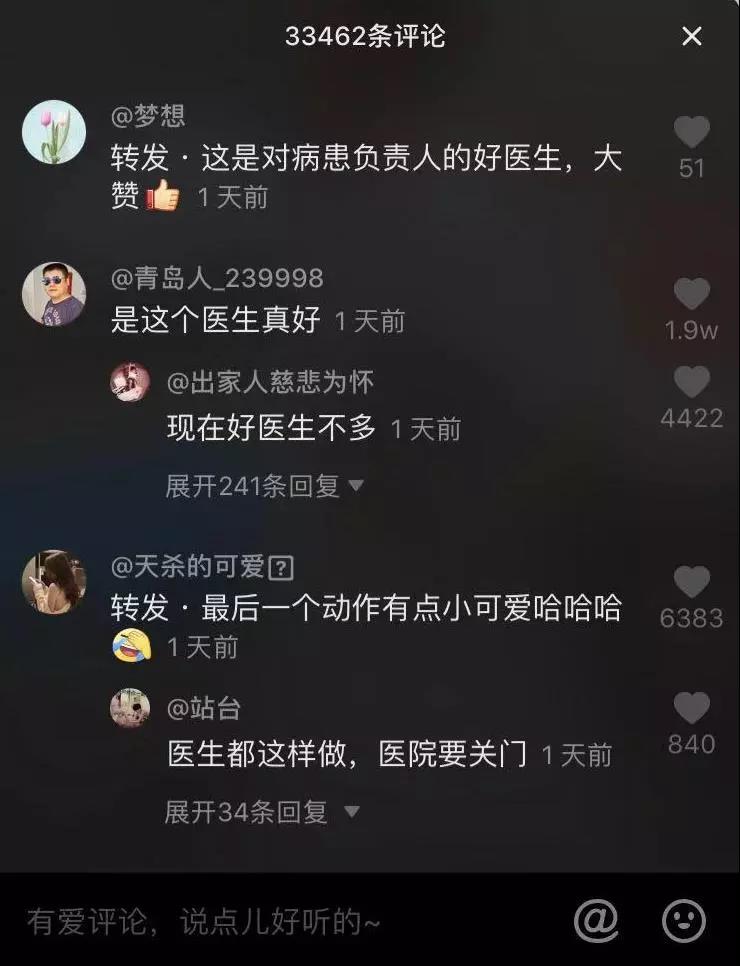Open 出家人慈悲为怀's avatar

[130, 382]
